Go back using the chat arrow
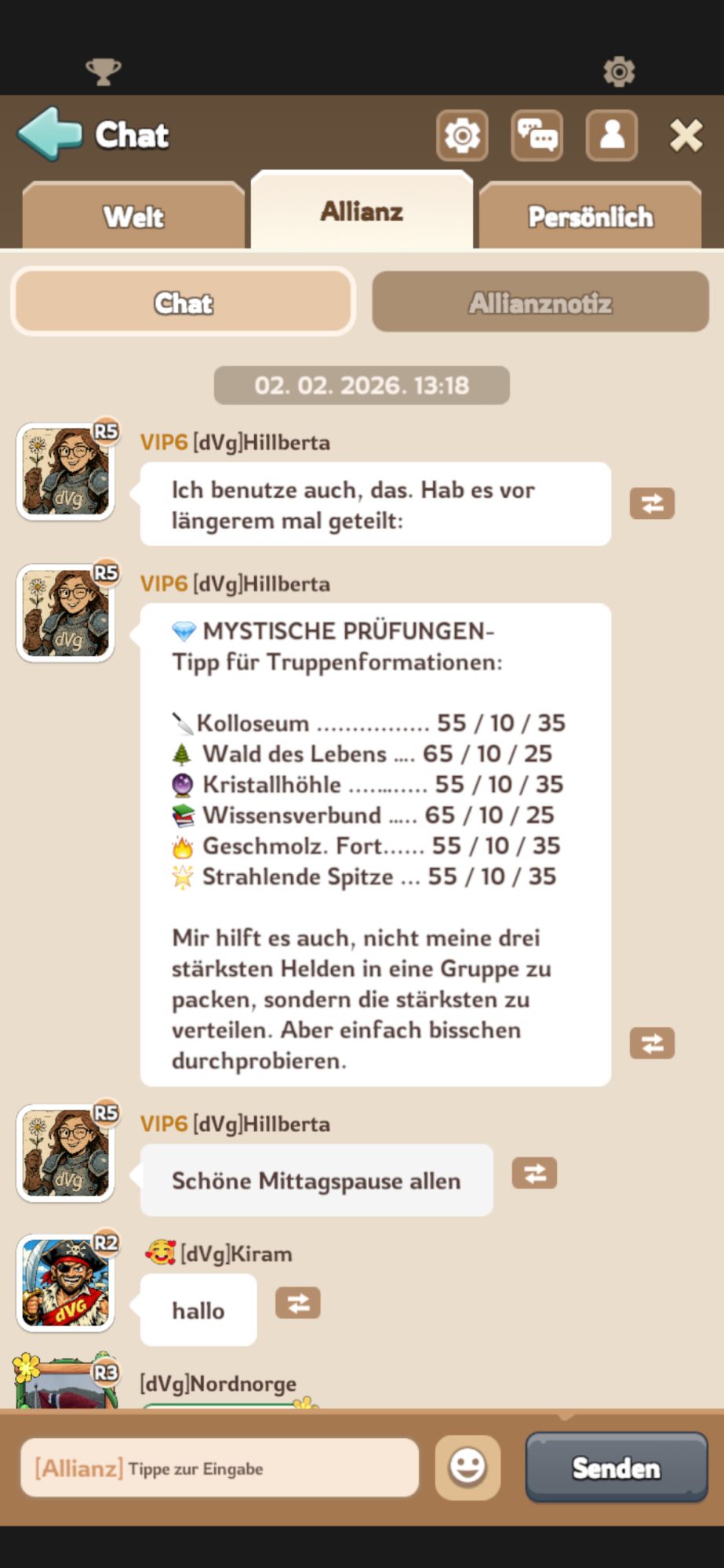 50,135
